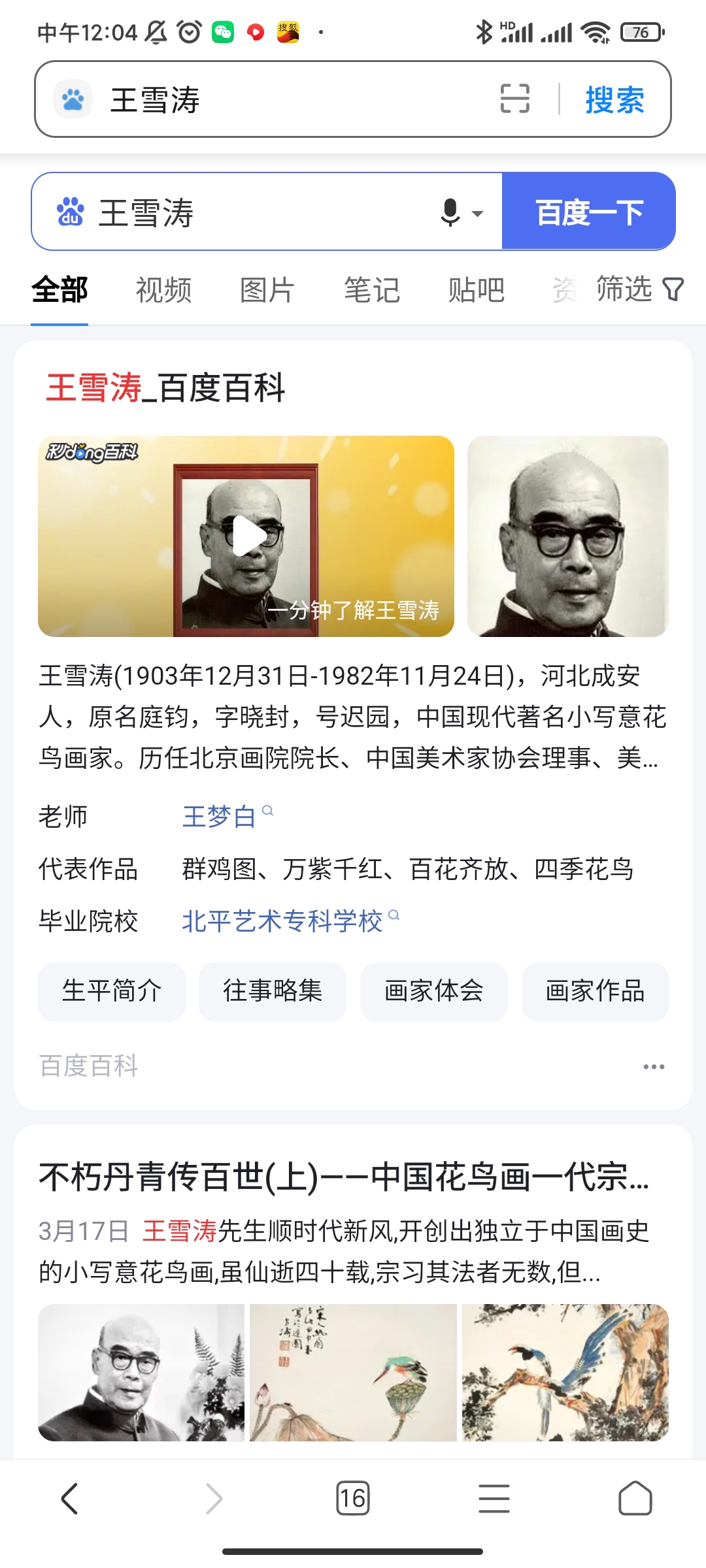This screenshot has width=706, height=1568.
Task: Switch to the 图片 tab
Action: tap(267, 289)
